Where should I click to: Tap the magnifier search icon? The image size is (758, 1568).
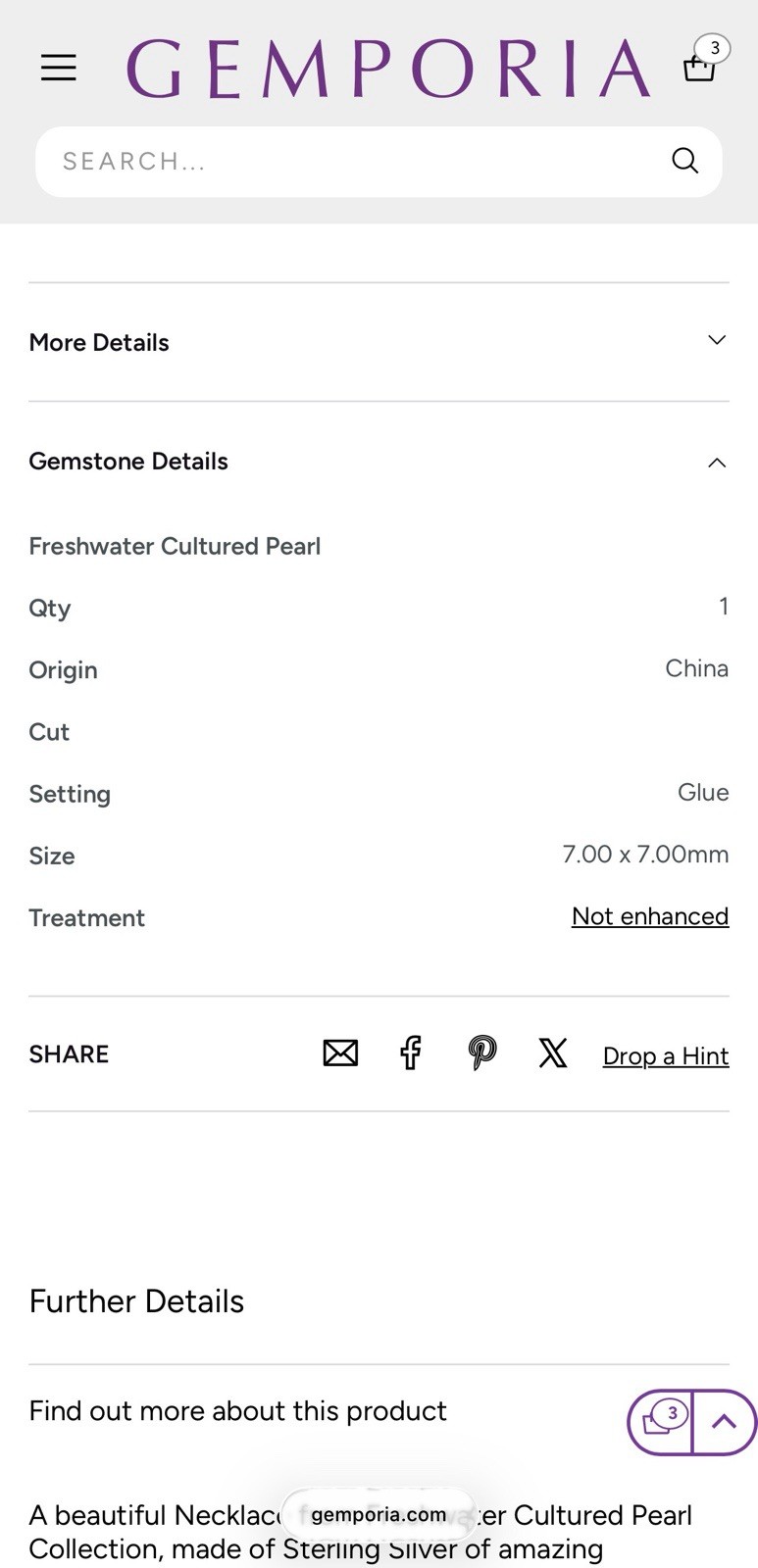click(684, 160)
